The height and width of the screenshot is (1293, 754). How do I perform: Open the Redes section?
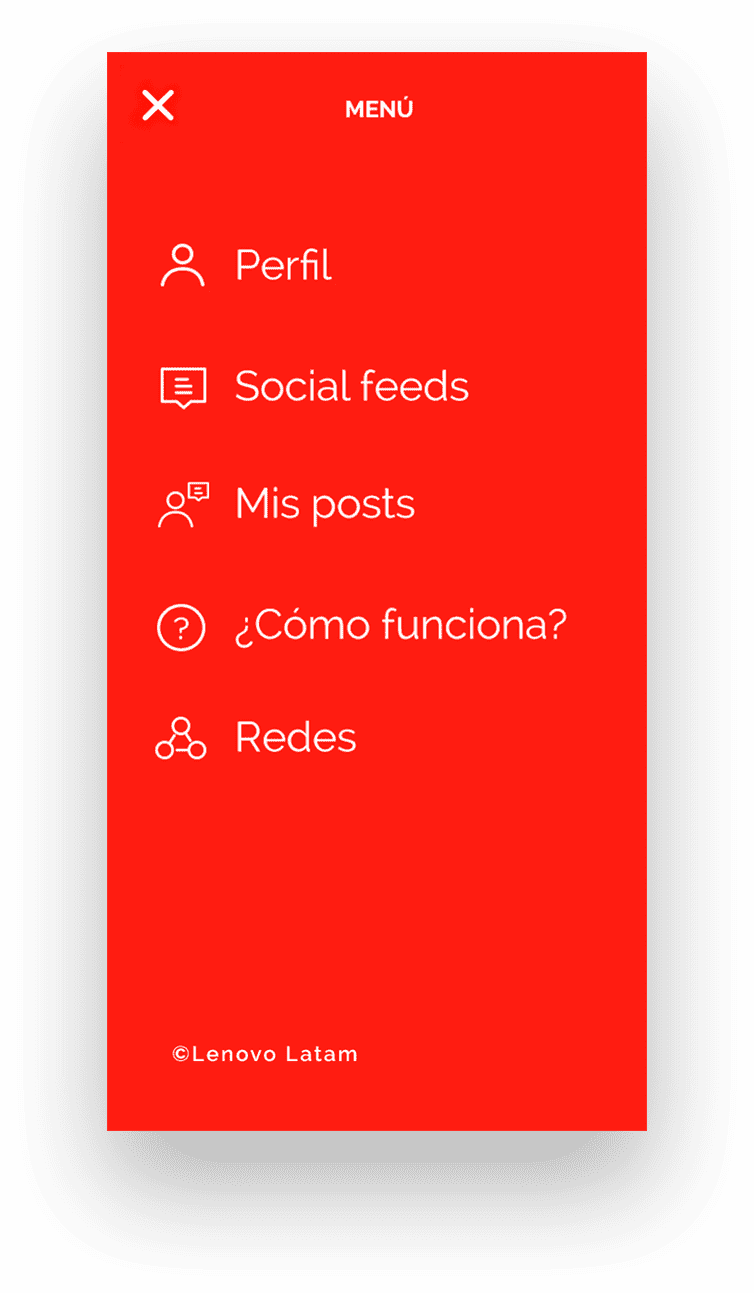295,738
